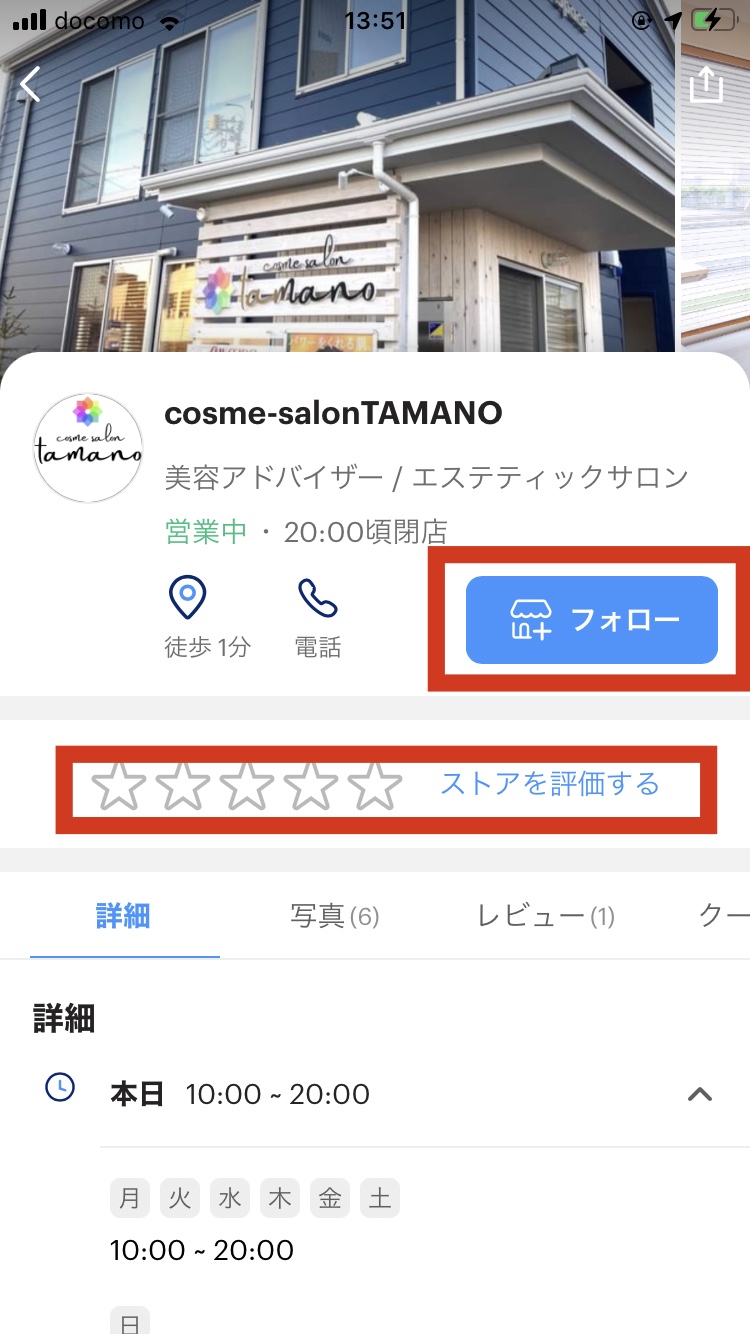Open the レビュー tab
Image resolution: width=750 pixels, height=1334 pixels.
click(x=545, y=915)
